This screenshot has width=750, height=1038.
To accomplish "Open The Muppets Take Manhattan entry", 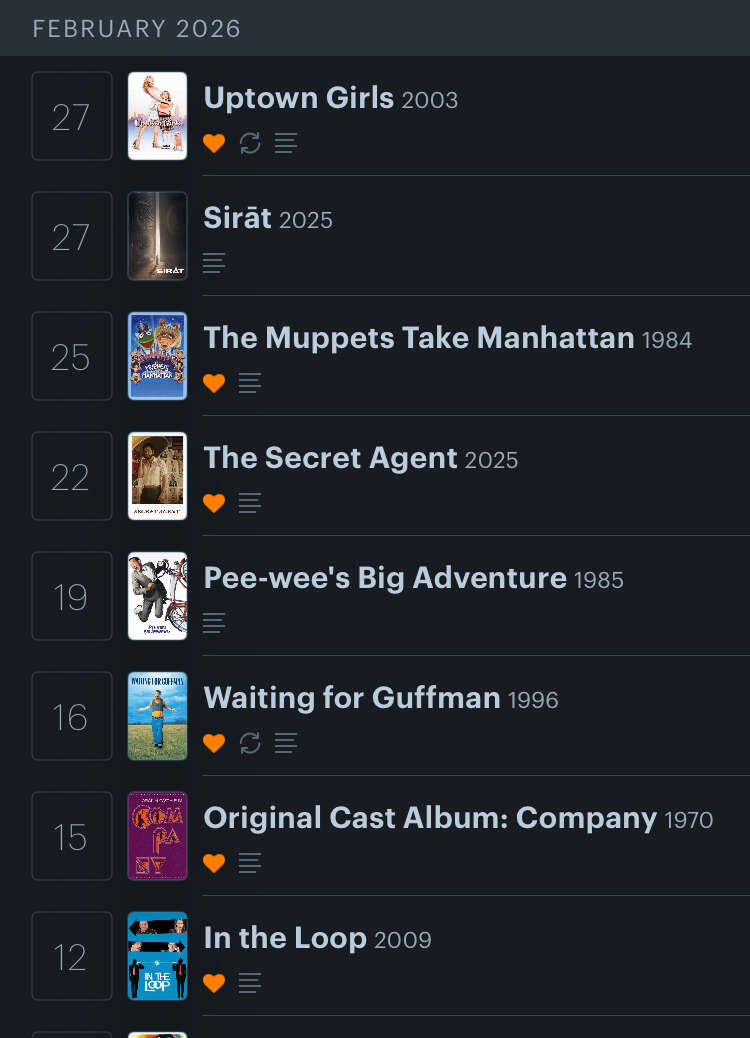I will (418, 338).
